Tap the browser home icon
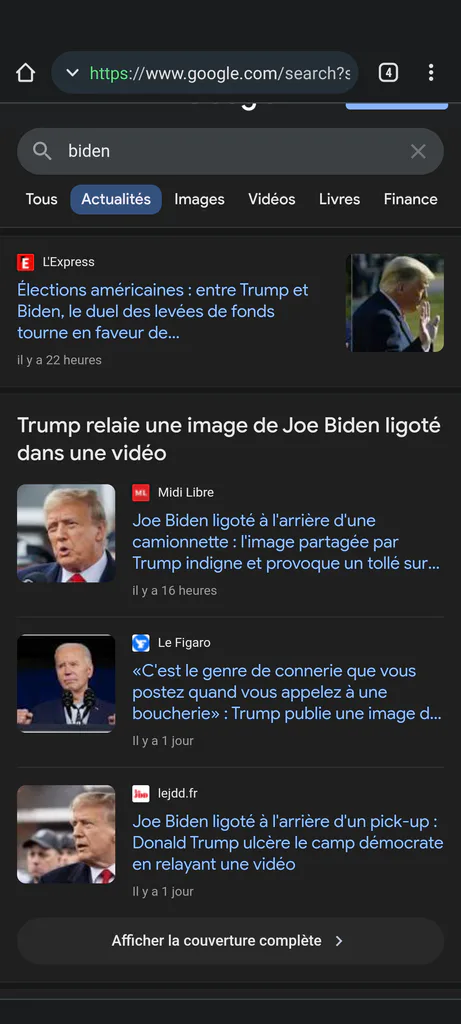This screenshot has height=1024, width=461. (25, 72)
